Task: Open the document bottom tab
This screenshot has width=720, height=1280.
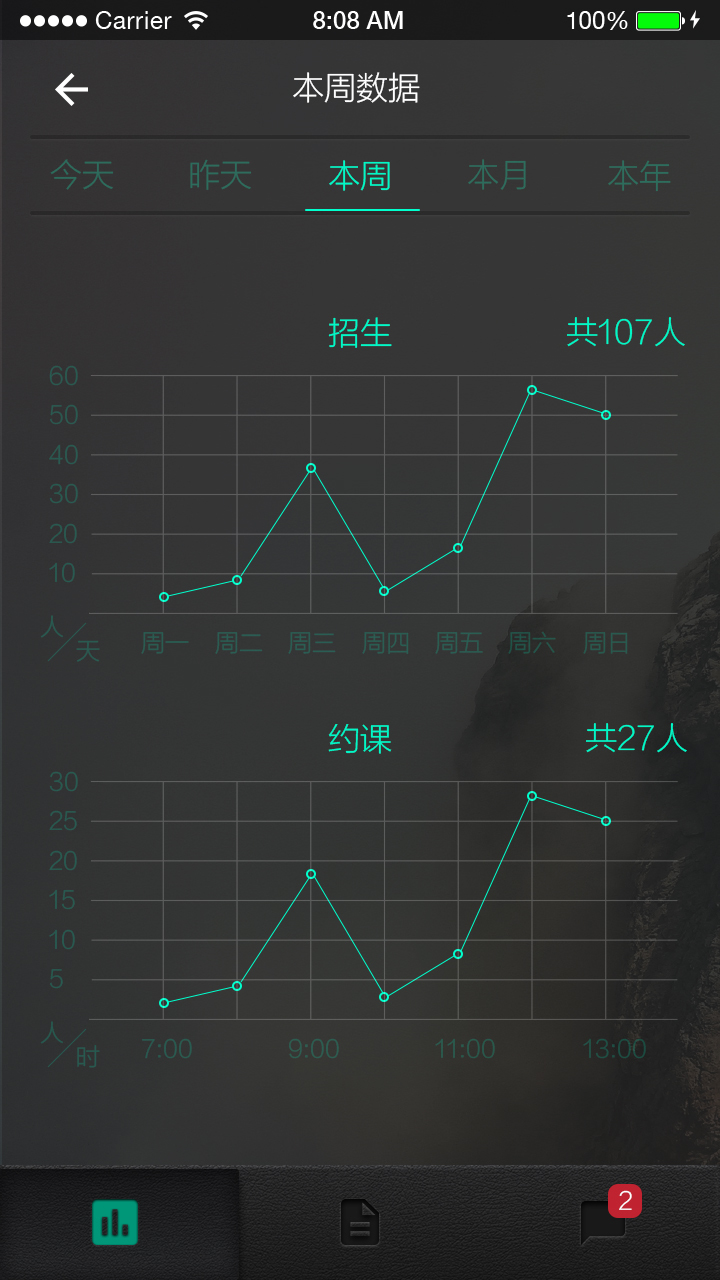Action: click(x=360, y=1223)
